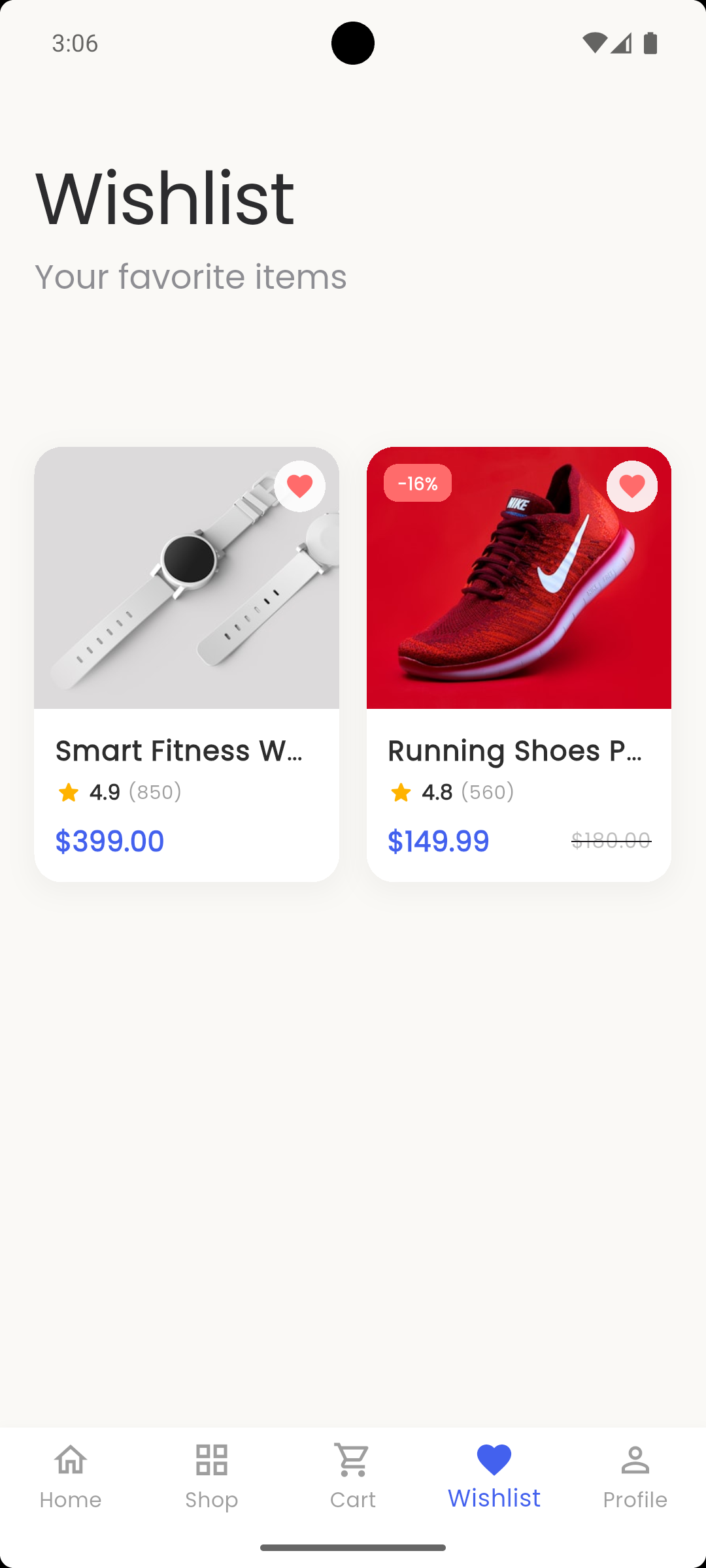Unfavorite the Running Shoes heart icon
This screenshot has width=706, height=1568.
(x=631, y=486)
